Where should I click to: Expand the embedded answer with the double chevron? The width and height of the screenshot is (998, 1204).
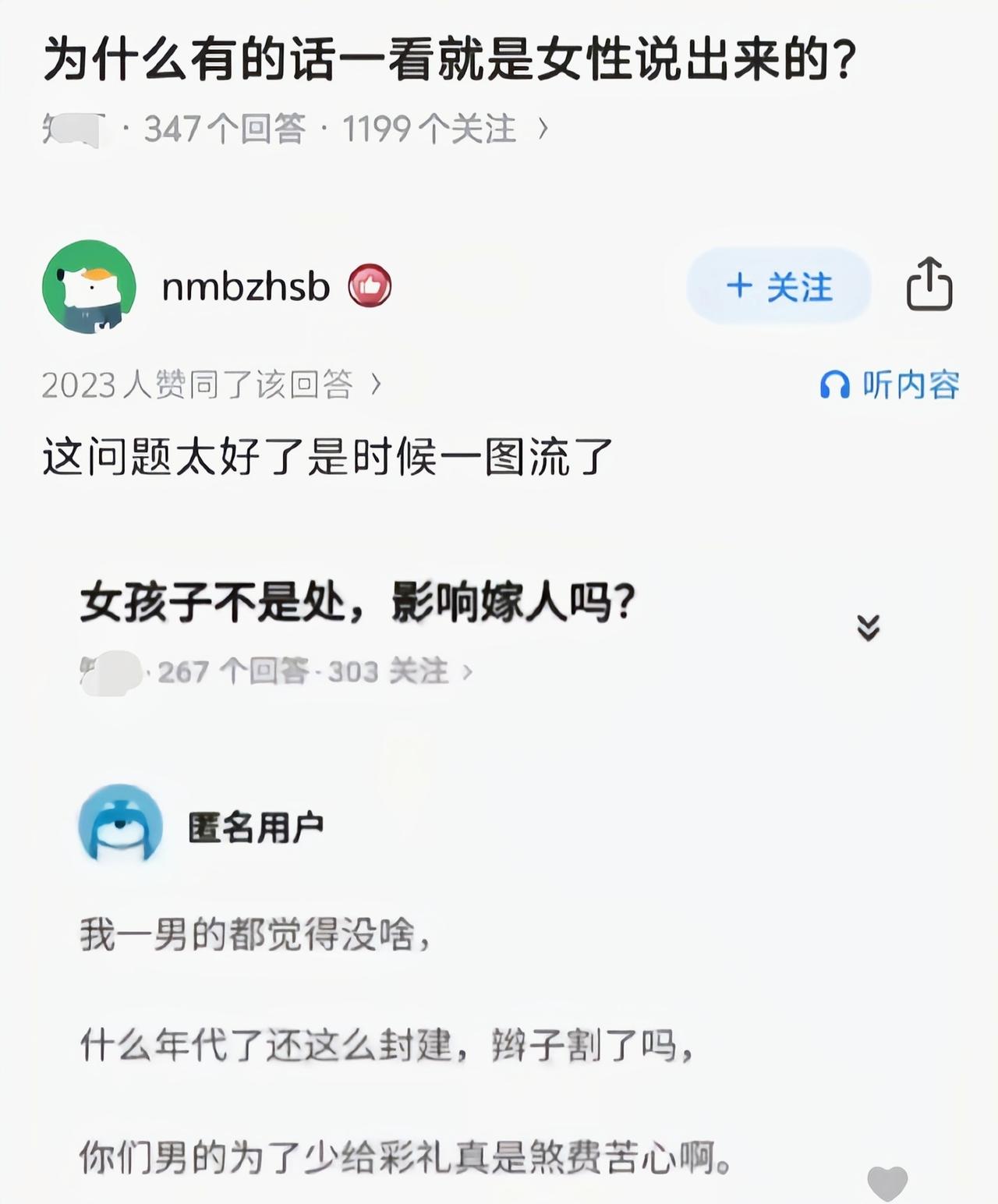pos(868,626)
